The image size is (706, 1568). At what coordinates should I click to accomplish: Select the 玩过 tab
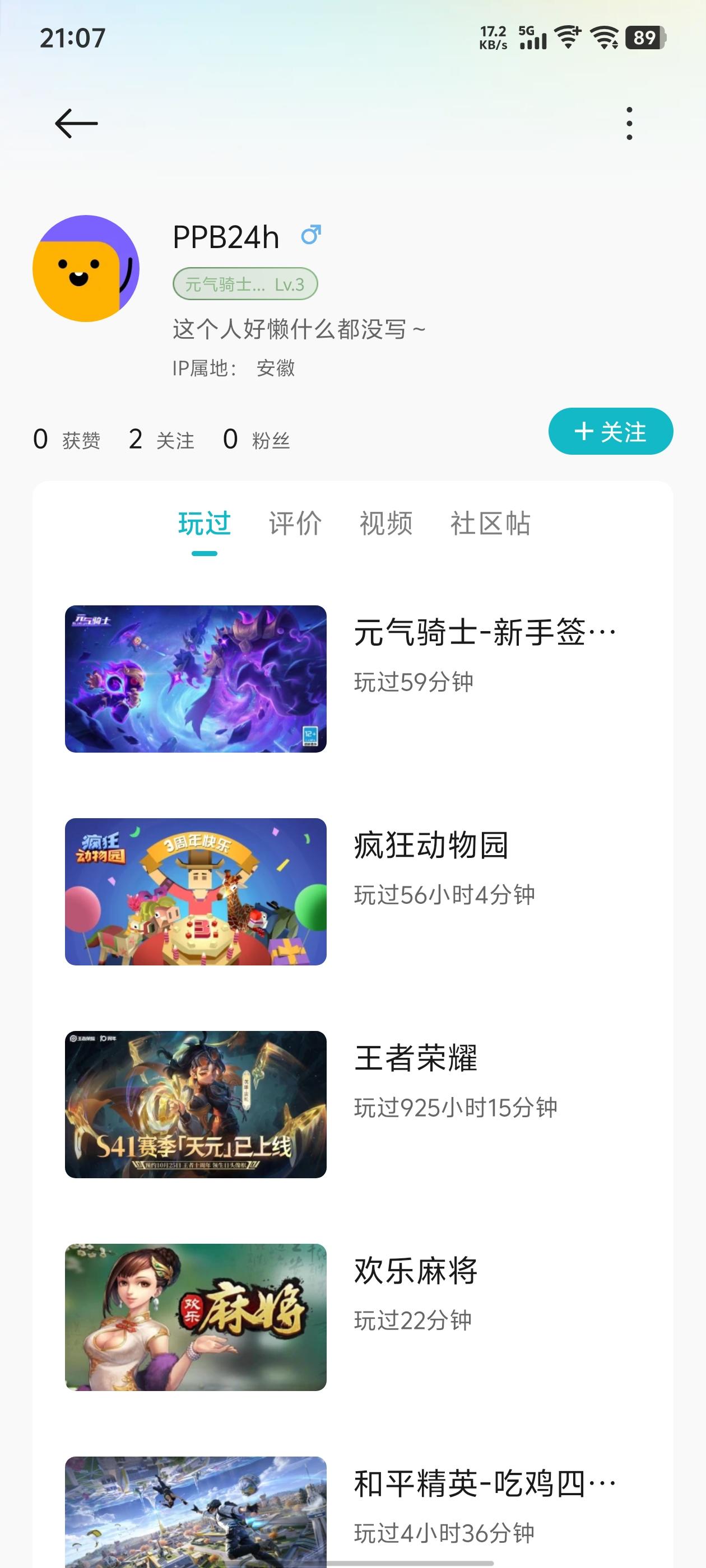point(204,524)
